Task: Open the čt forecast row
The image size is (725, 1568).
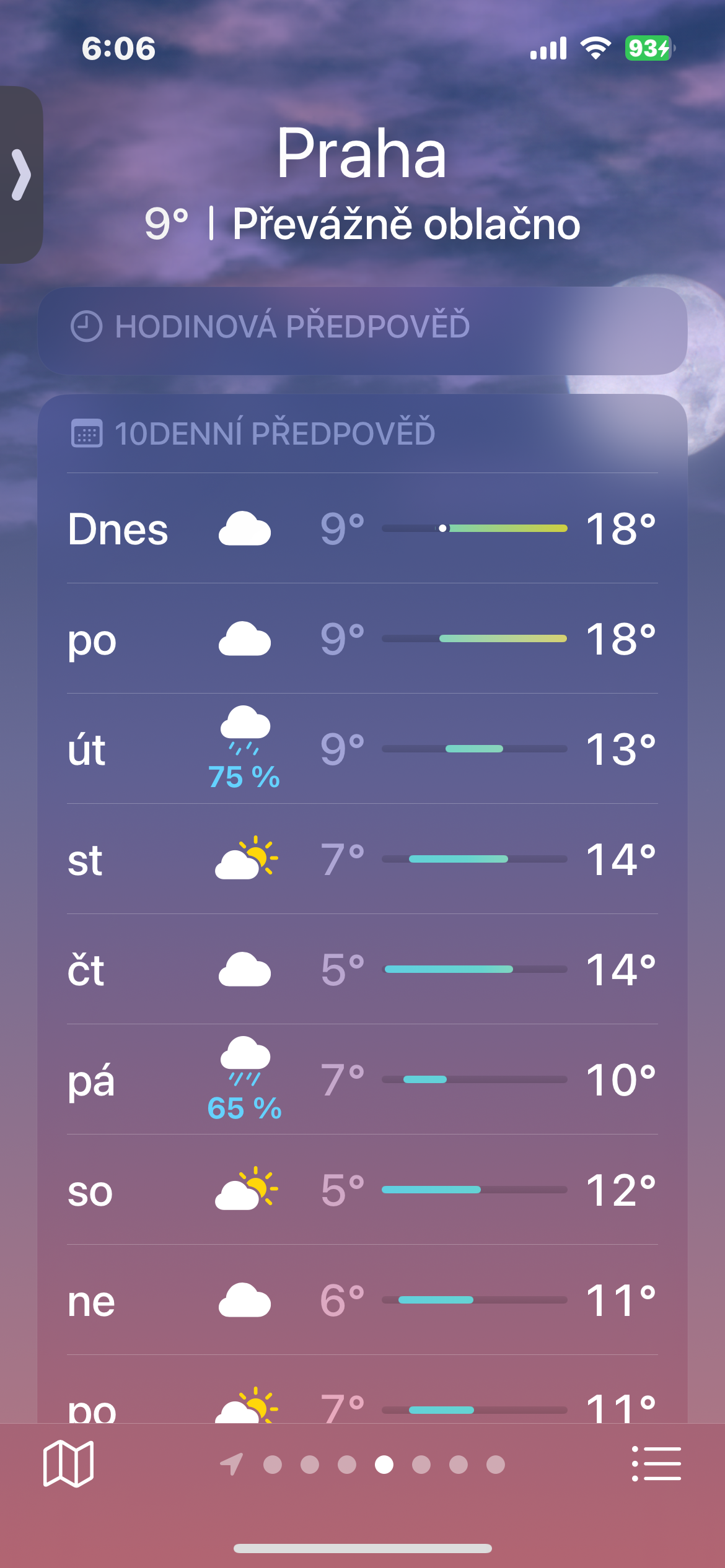Action: pos(362,969)
